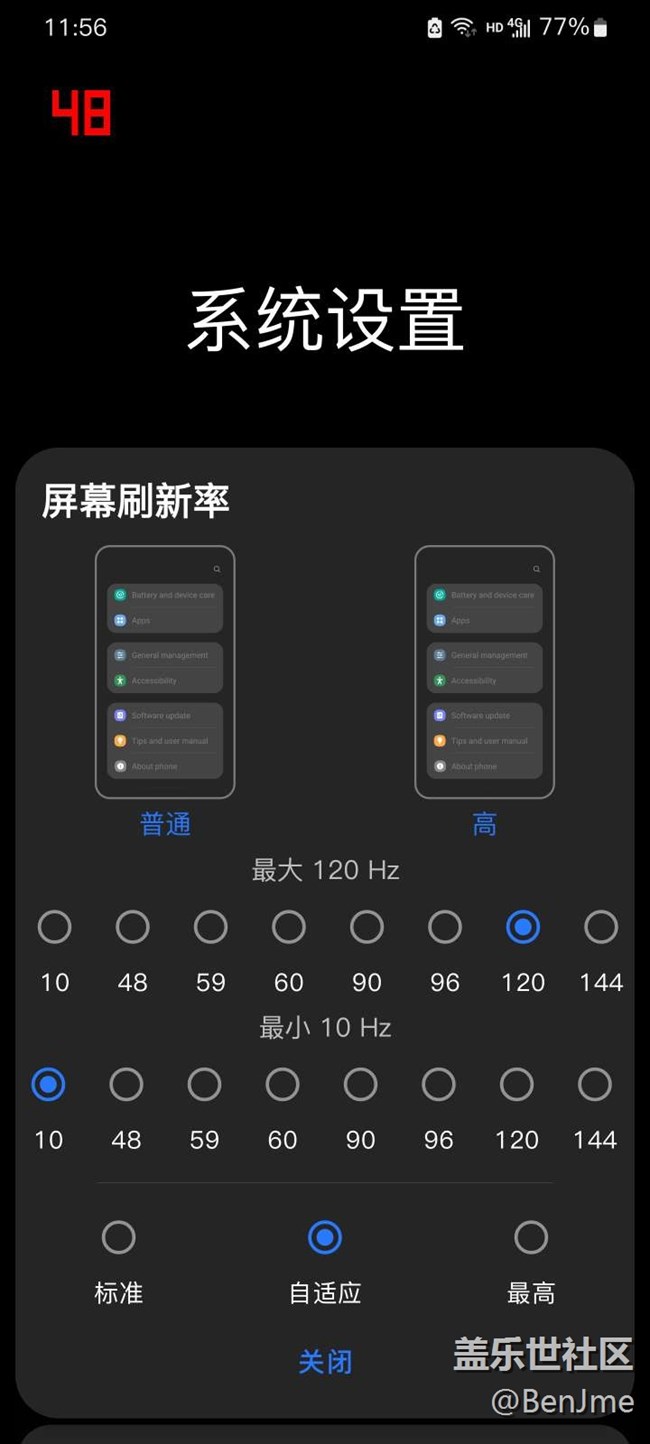This screenshot has width=650, height=1444.
Task: Set maximum refresh rate to 60 Hz
Action: (x=289, y=927)
